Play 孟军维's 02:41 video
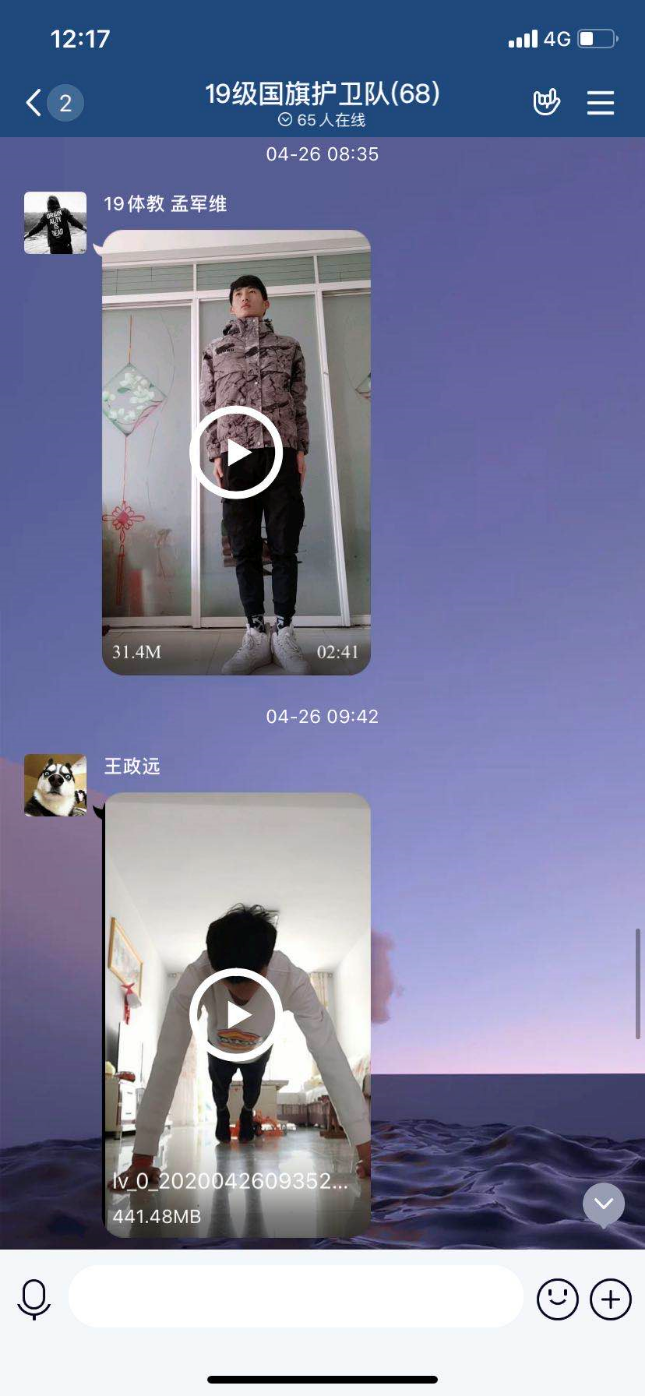645x1396 pixels. pyautogui.click(x=236, y=452)
